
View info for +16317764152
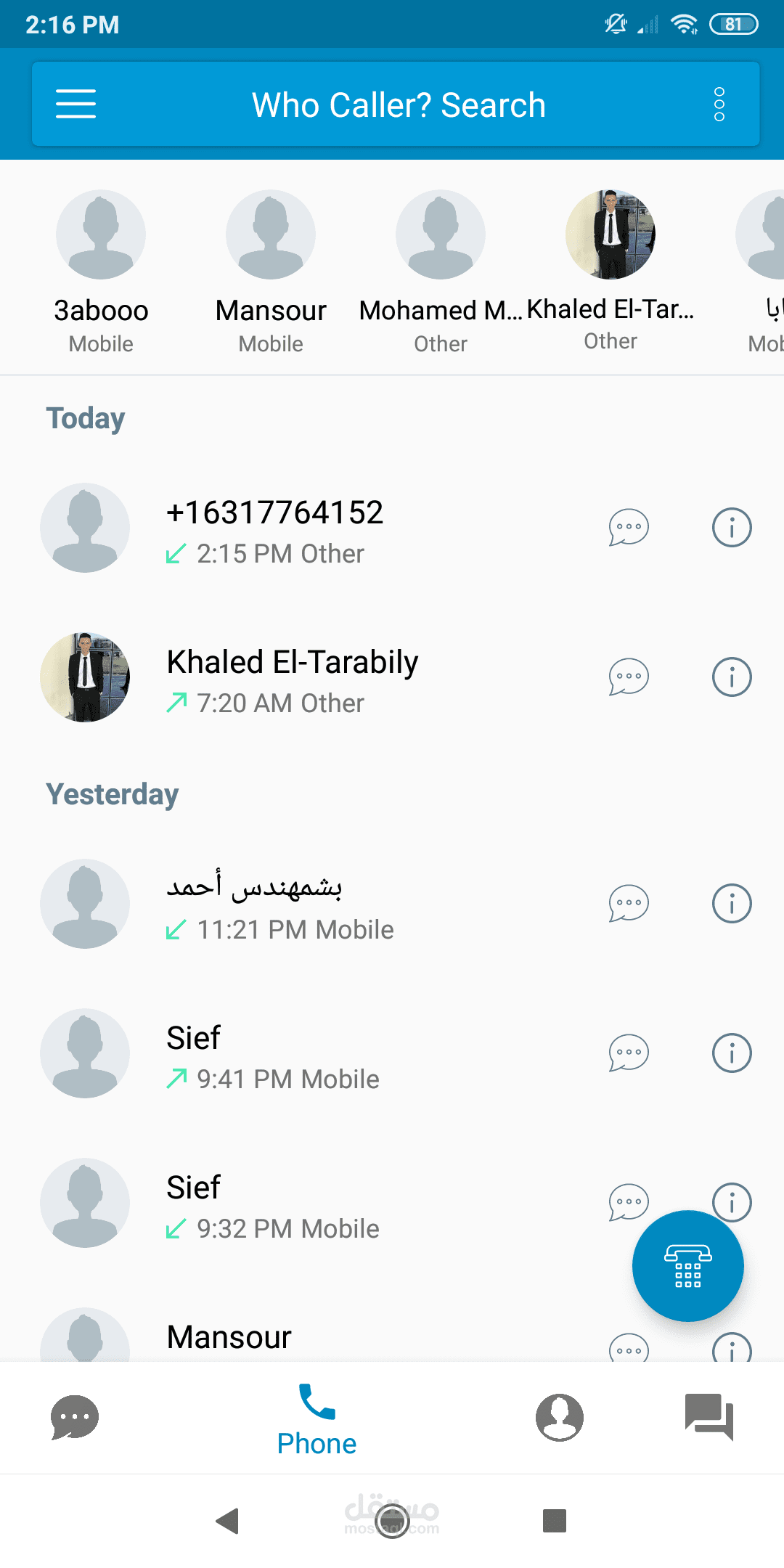(x=731, y=528)
